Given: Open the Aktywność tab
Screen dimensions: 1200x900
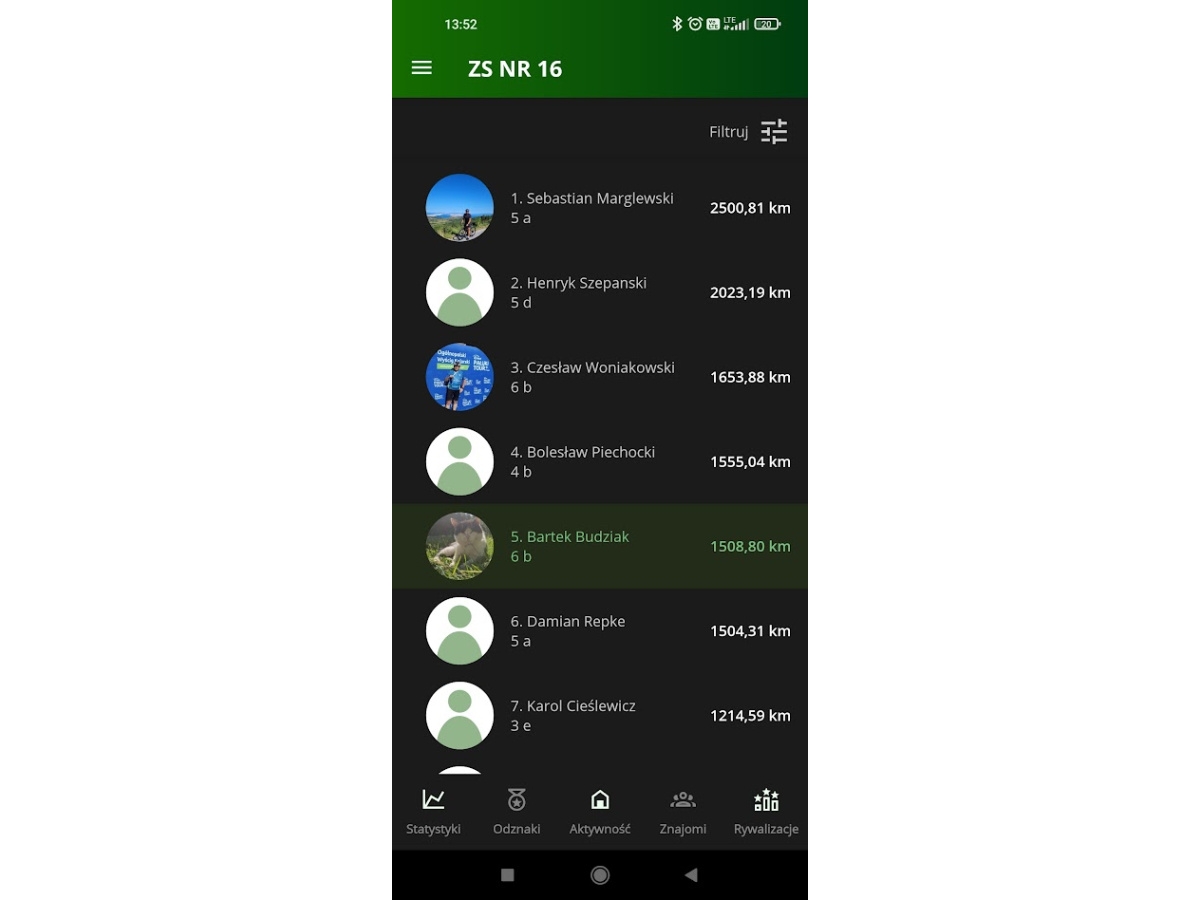Looking at the screenshot, I should (x=600, y=811).
